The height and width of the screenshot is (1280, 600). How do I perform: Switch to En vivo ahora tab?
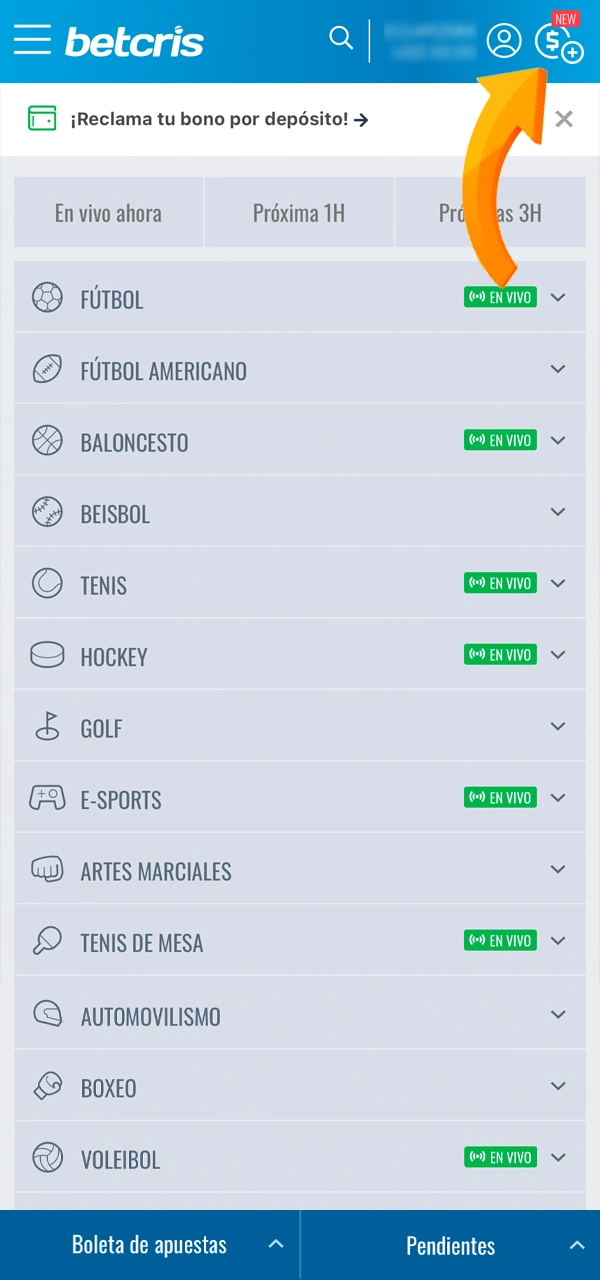(x=108, y=213)
